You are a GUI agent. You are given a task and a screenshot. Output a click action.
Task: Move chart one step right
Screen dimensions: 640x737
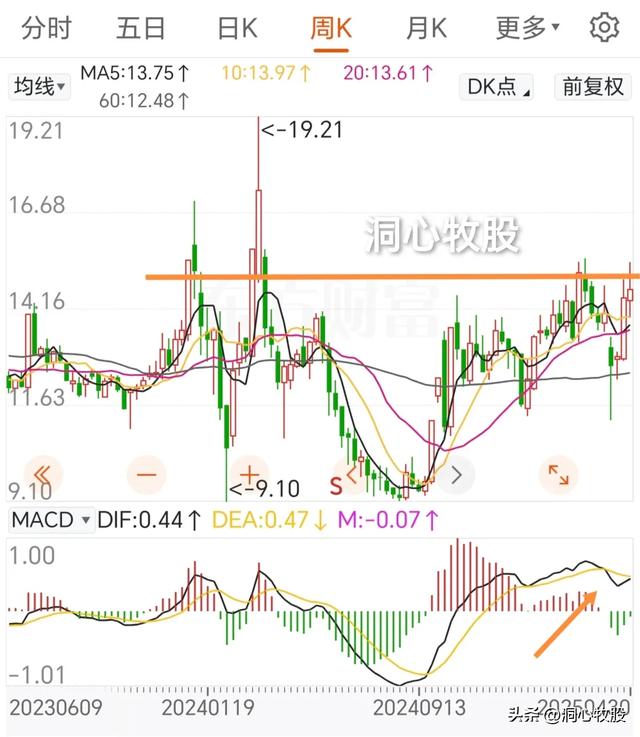click(455, 473)
